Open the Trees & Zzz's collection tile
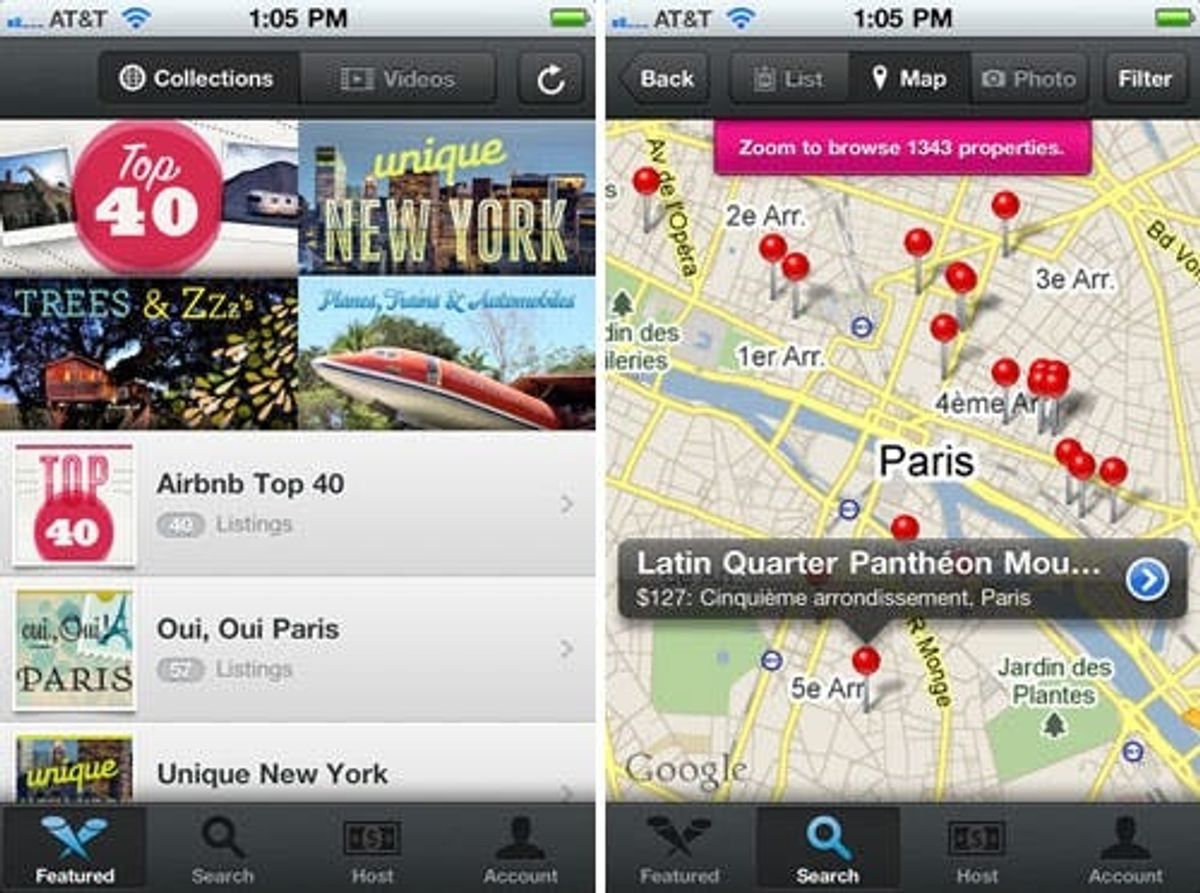1200x893 pixels. click(x=148, y=354)
